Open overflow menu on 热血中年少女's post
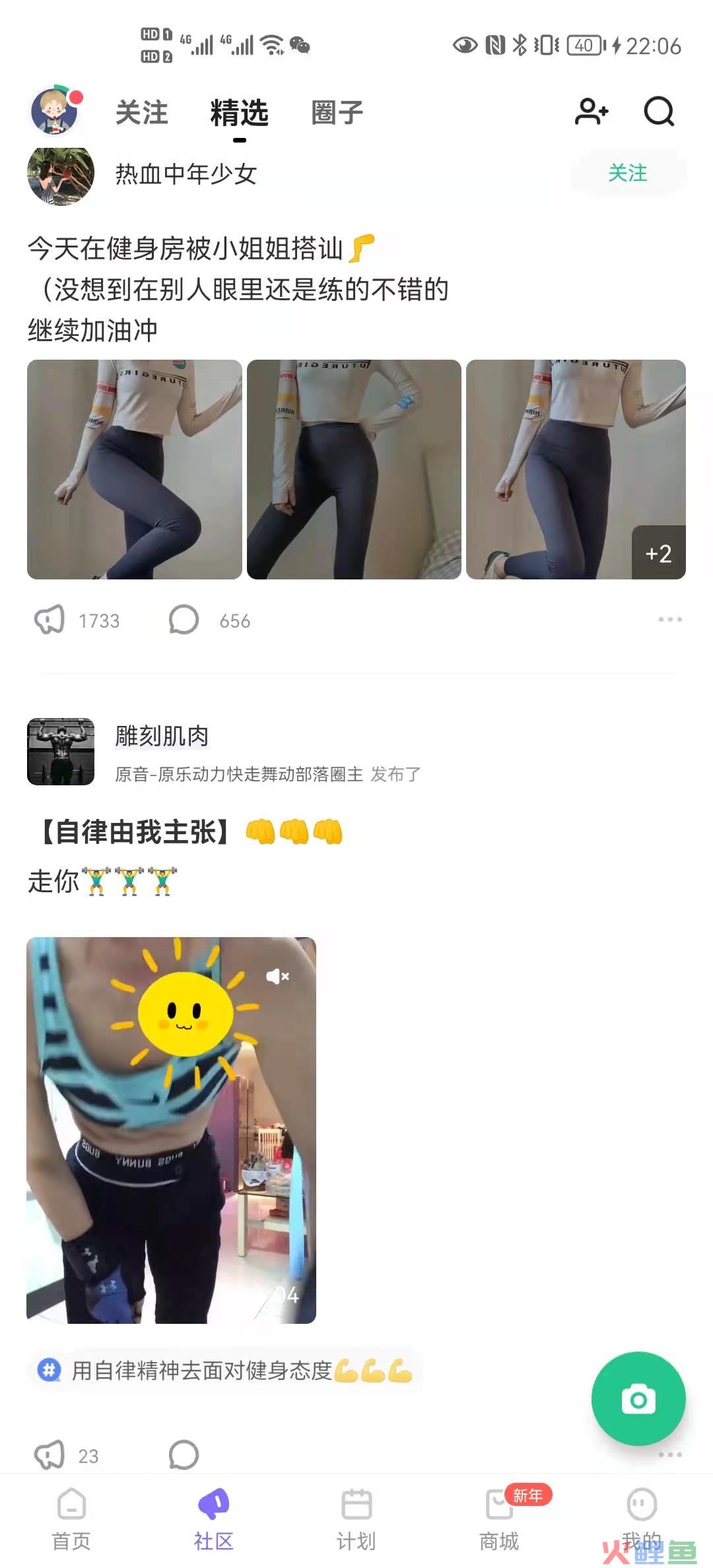Viewport: 713px width, 1568px height. pyautogui.click(x=669, y=620)
